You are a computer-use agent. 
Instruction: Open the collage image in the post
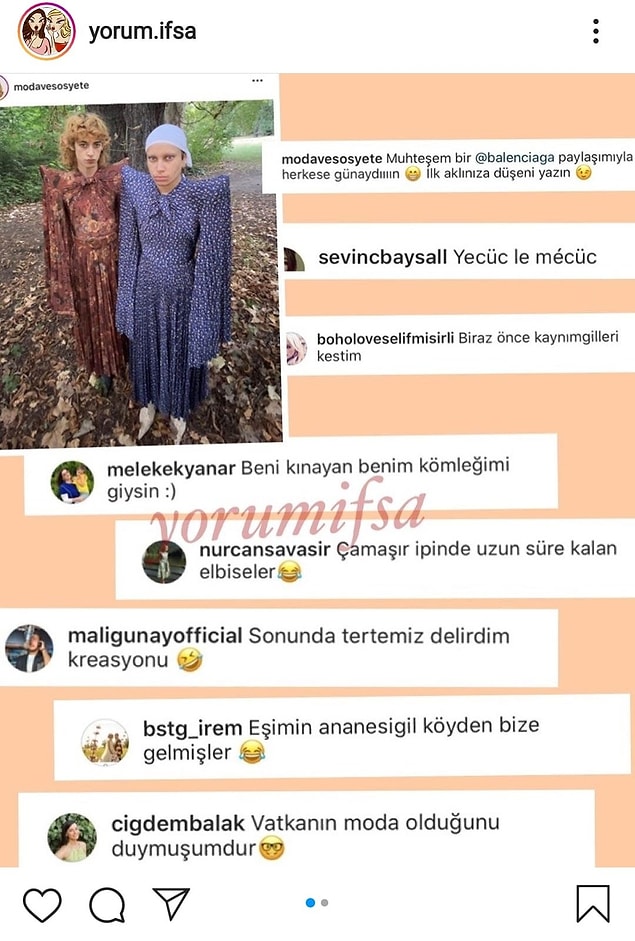[317, 470]
